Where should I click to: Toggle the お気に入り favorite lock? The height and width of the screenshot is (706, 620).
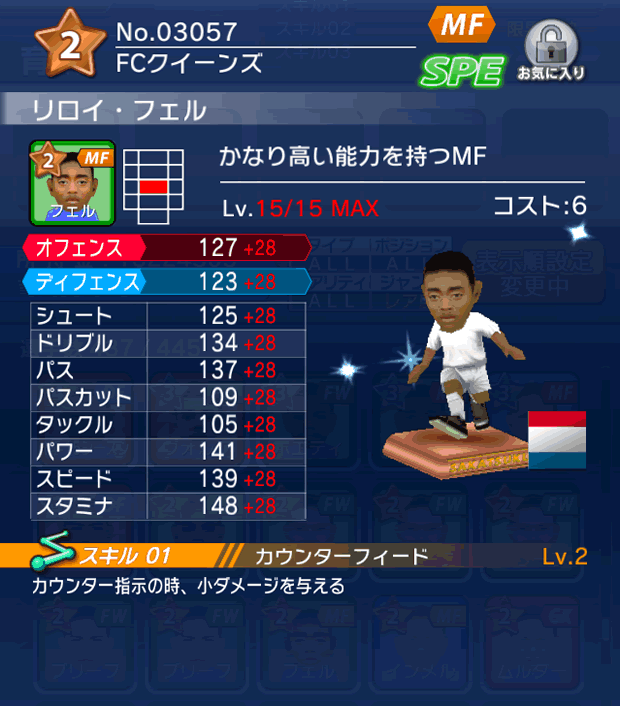tap(551, 50)
